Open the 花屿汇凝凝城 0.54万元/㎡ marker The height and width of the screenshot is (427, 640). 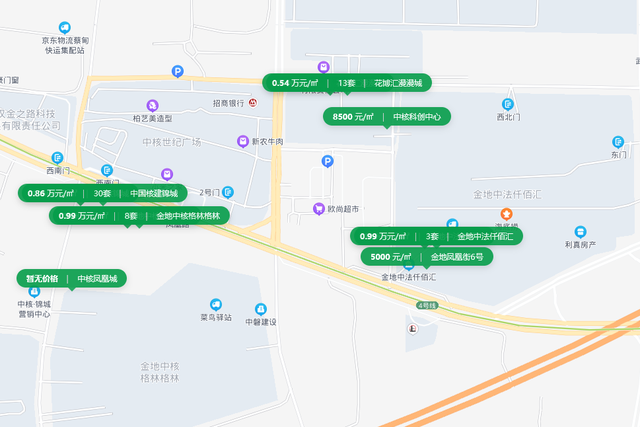347,83
